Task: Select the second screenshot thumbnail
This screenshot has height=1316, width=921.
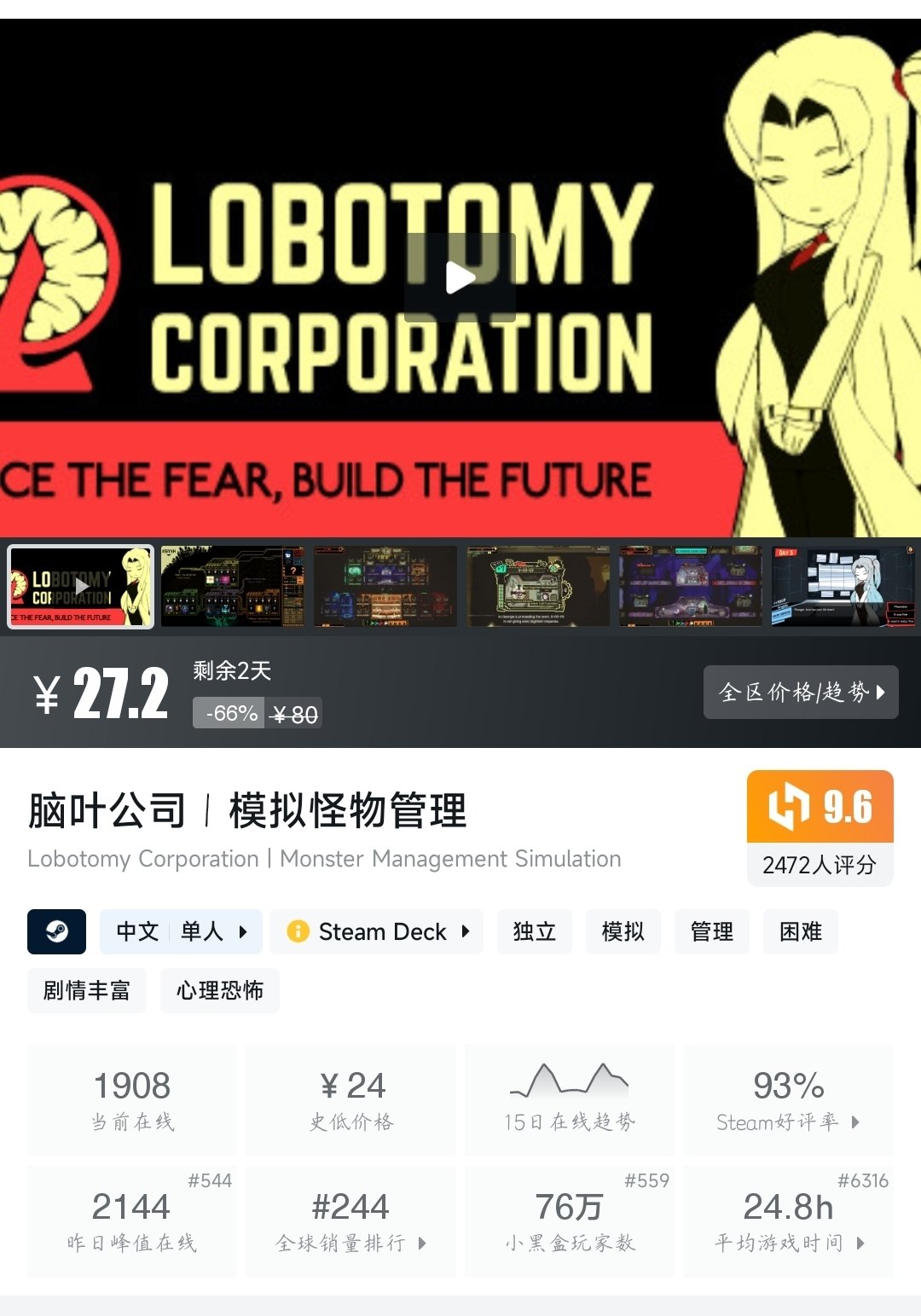Action: pos(233,587)
